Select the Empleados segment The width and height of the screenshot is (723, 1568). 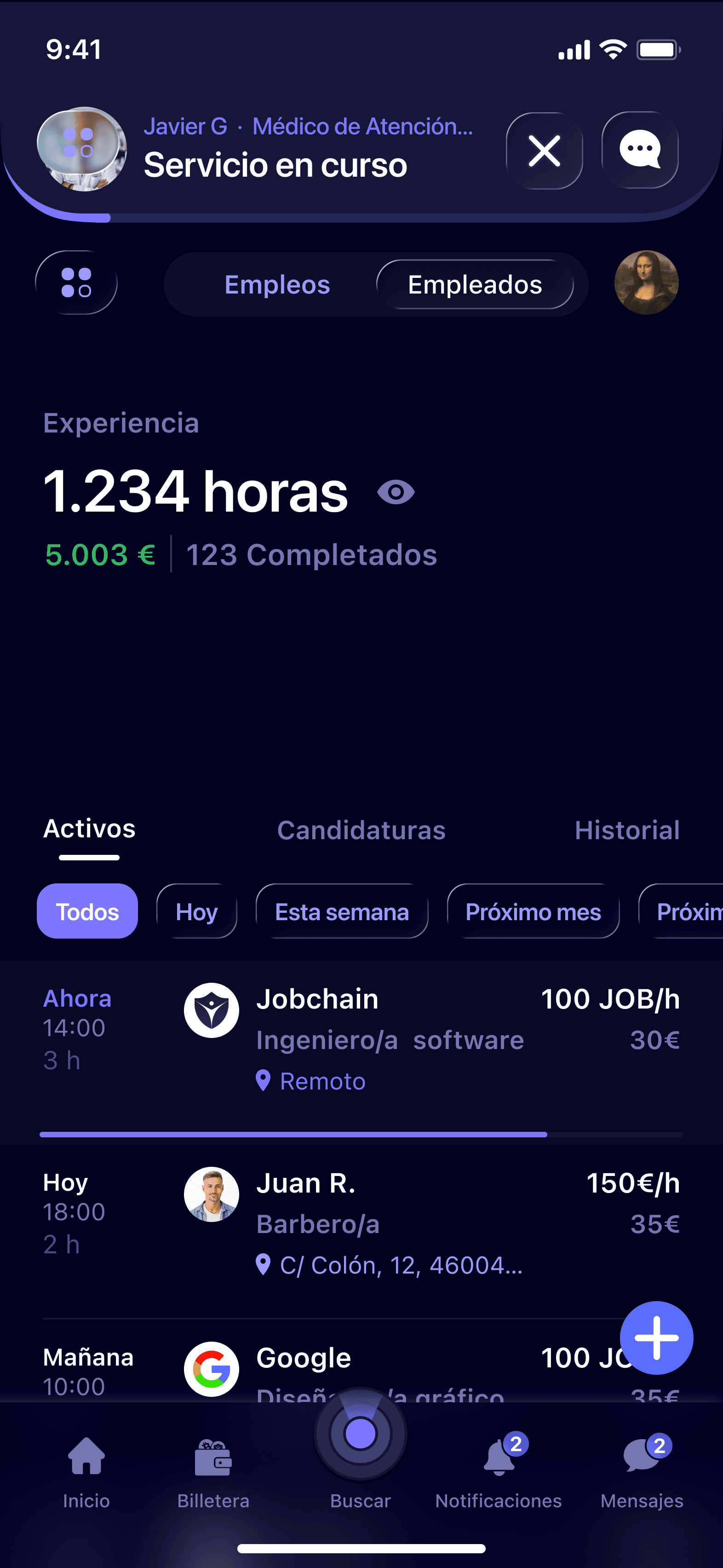click(x=475, y=284)
